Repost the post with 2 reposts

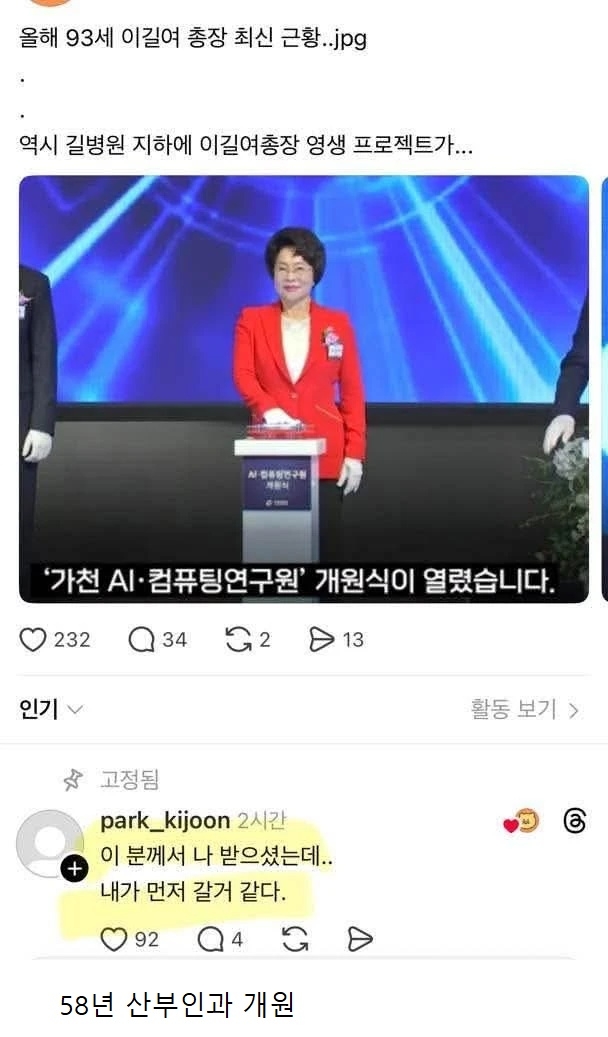(238, 640)
